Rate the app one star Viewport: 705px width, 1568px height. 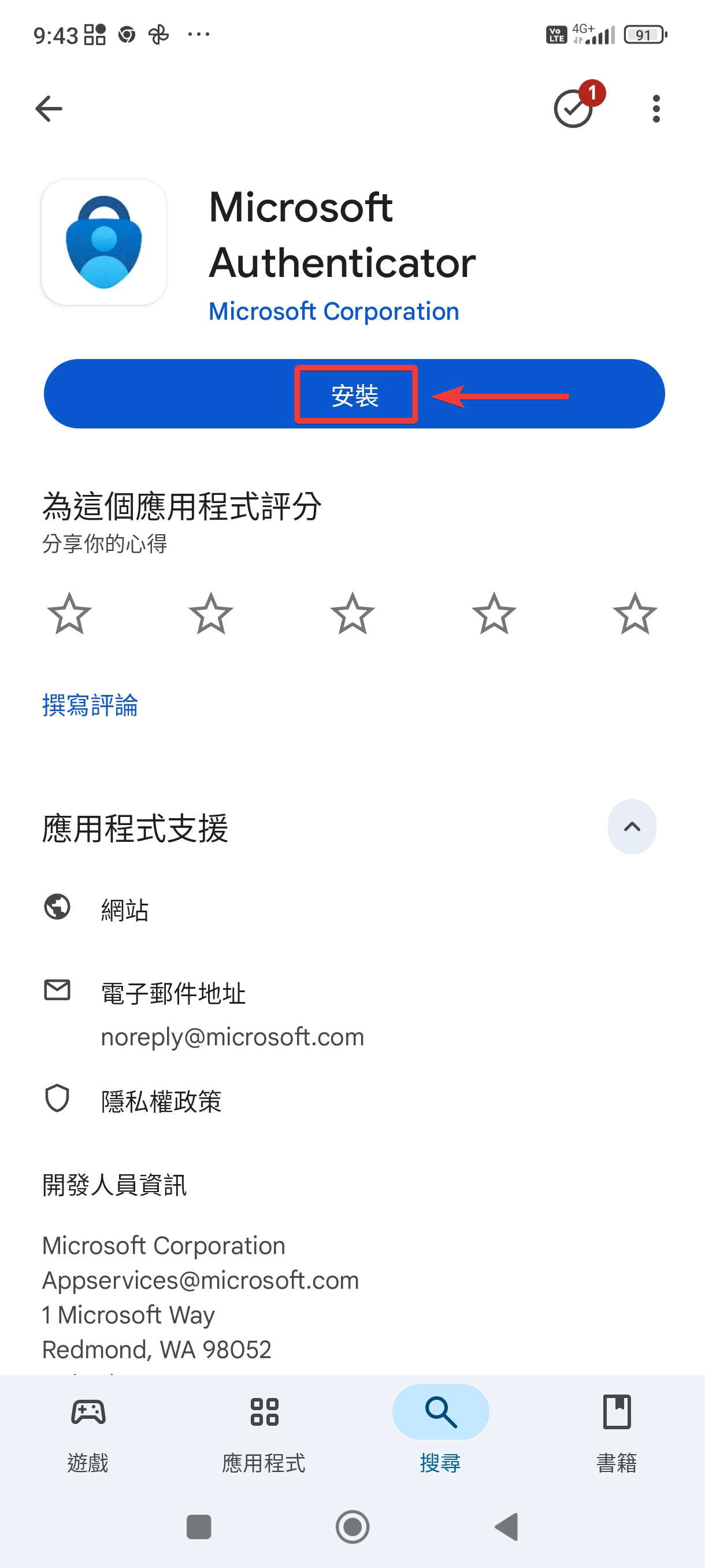(x=69, y=613)
